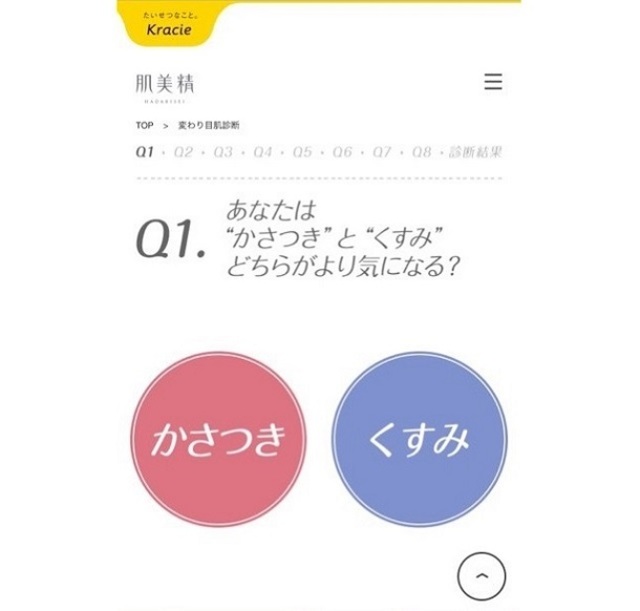Go to TOP breadcrumb link

(144, 126)
